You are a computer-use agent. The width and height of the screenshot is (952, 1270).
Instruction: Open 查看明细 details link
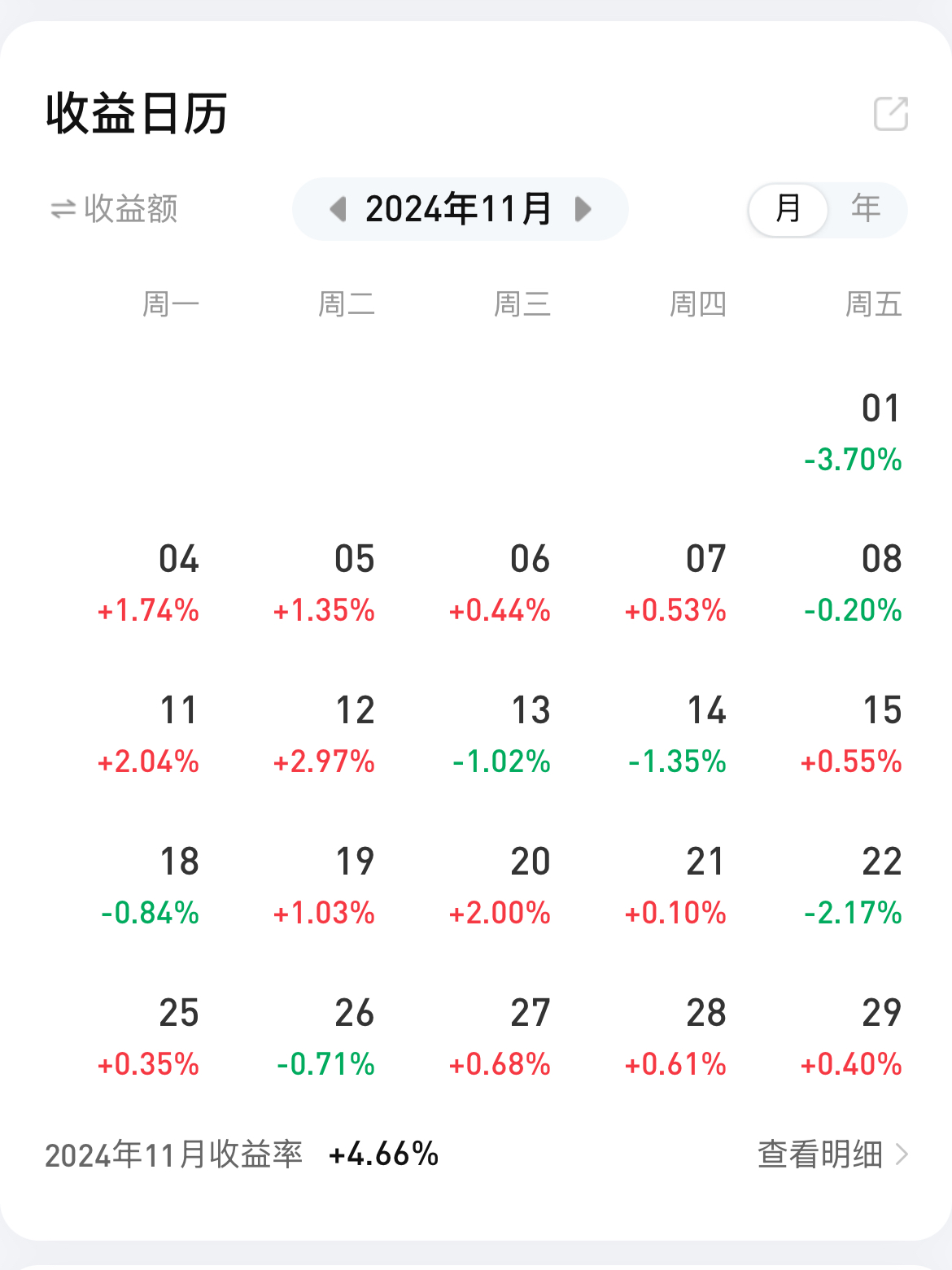833,1154
